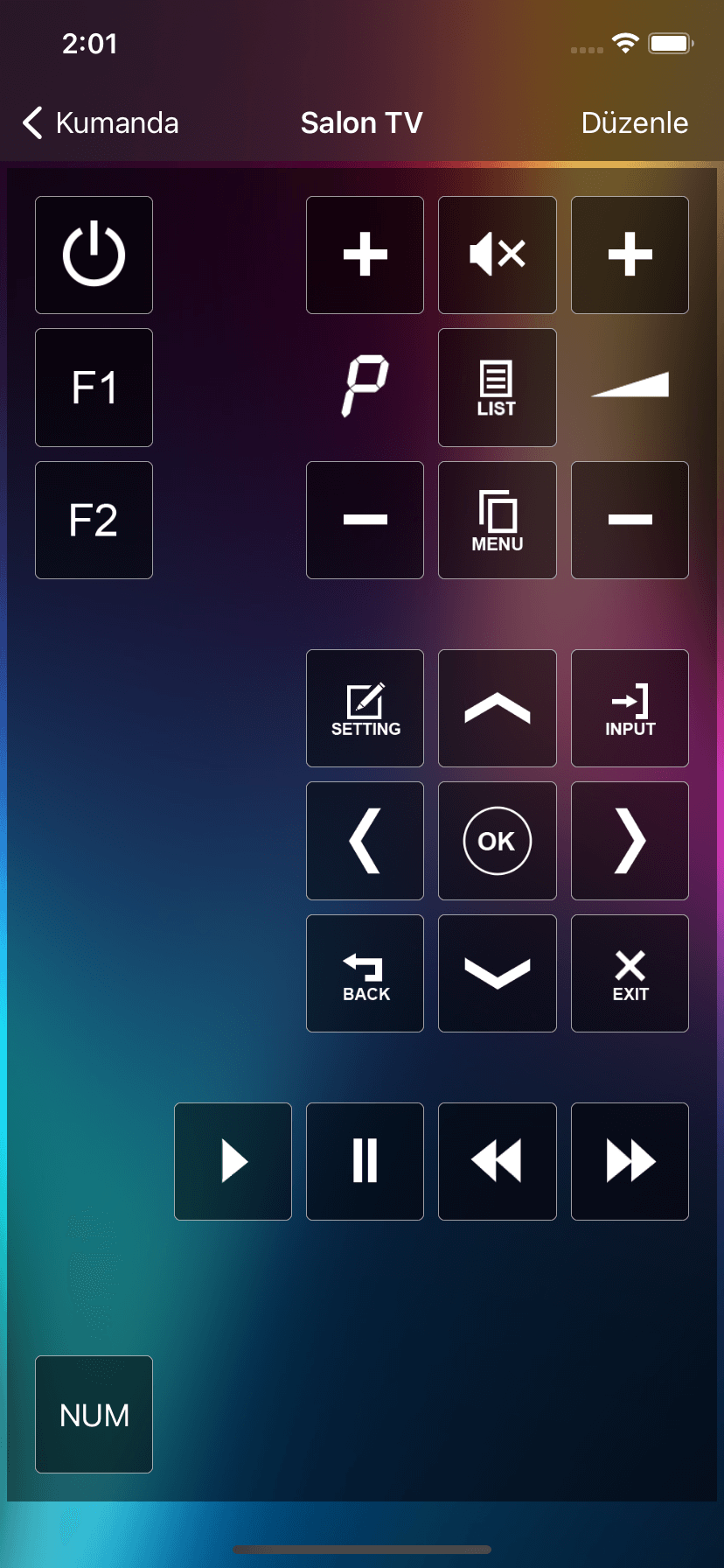Image resolution: width=724 pixels, height=1568 pixels.
Task: Tap the F2 function button
Action: (x=94, y=521)
